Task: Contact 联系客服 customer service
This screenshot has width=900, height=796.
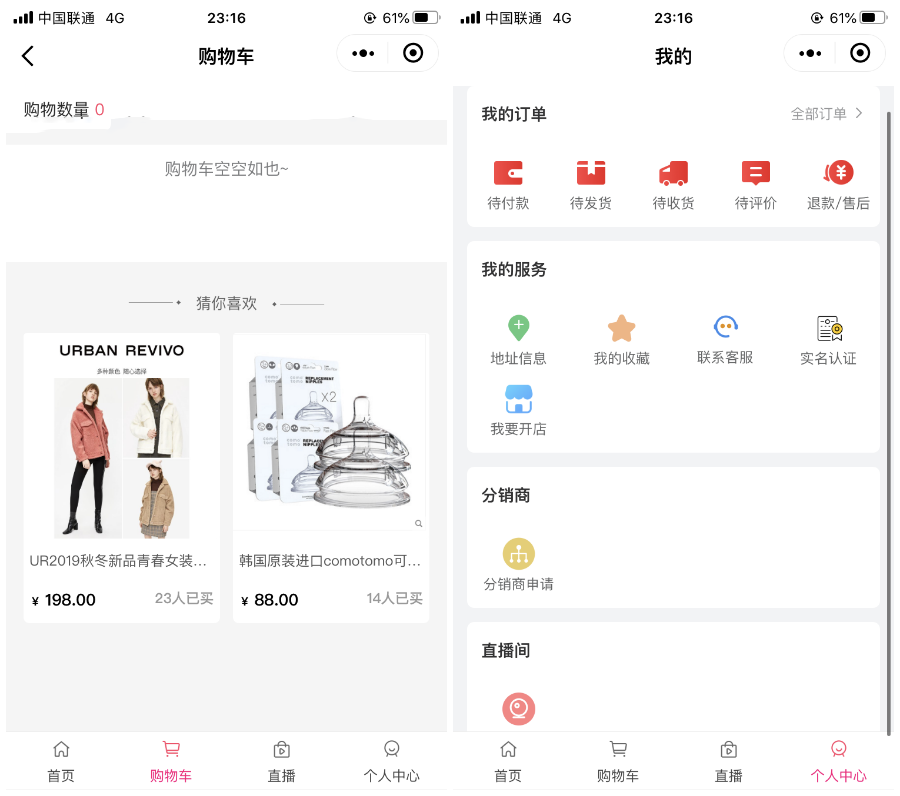Action: [x=725, y=340]
